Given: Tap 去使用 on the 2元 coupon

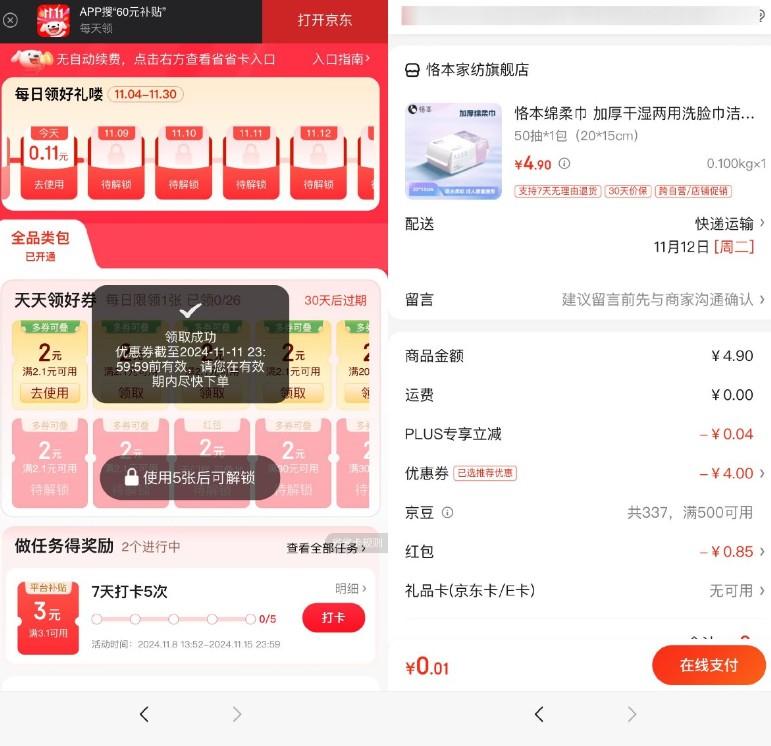Looking at the screenshot, I should click(x=49, y=393).
